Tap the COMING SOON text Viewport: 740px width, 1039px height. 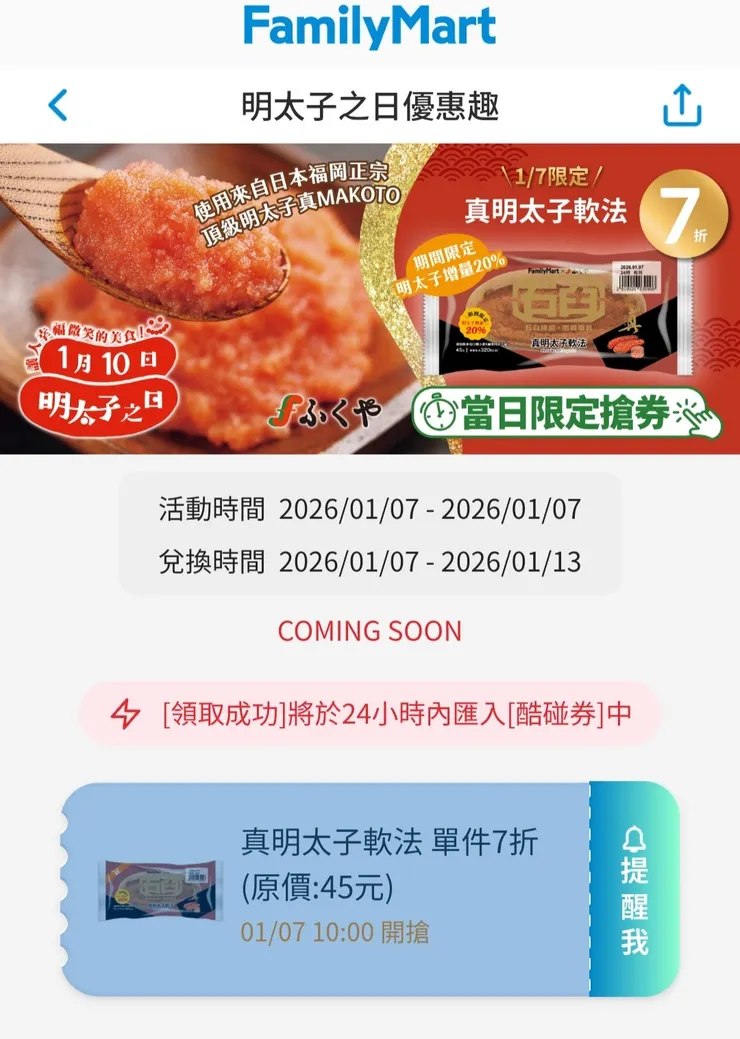(x=370, y=631)
